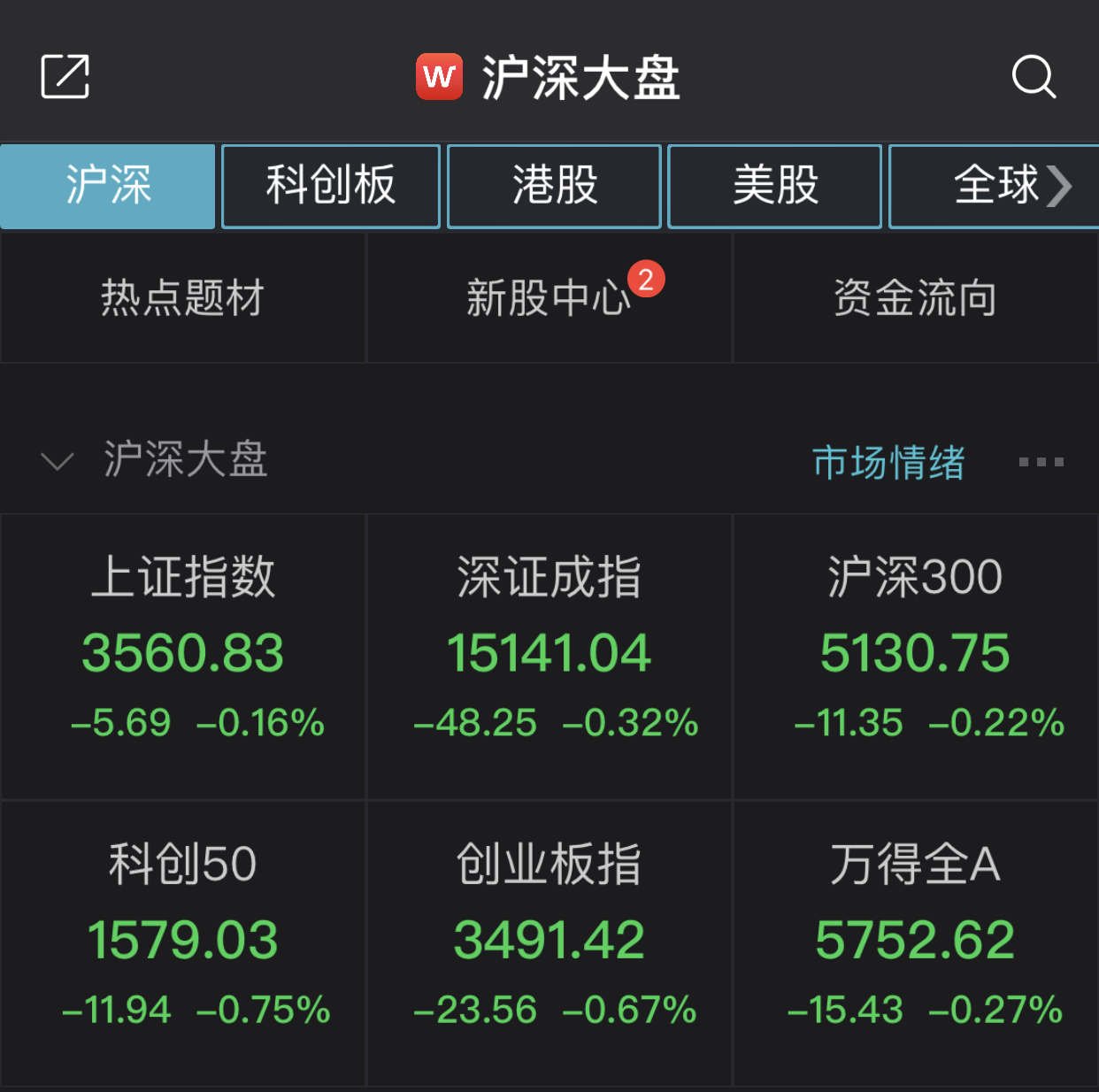The height and width of the screenshot is (1092, 1099).
Task: Open the 沪深300 index card
Action: coord(916,657)
